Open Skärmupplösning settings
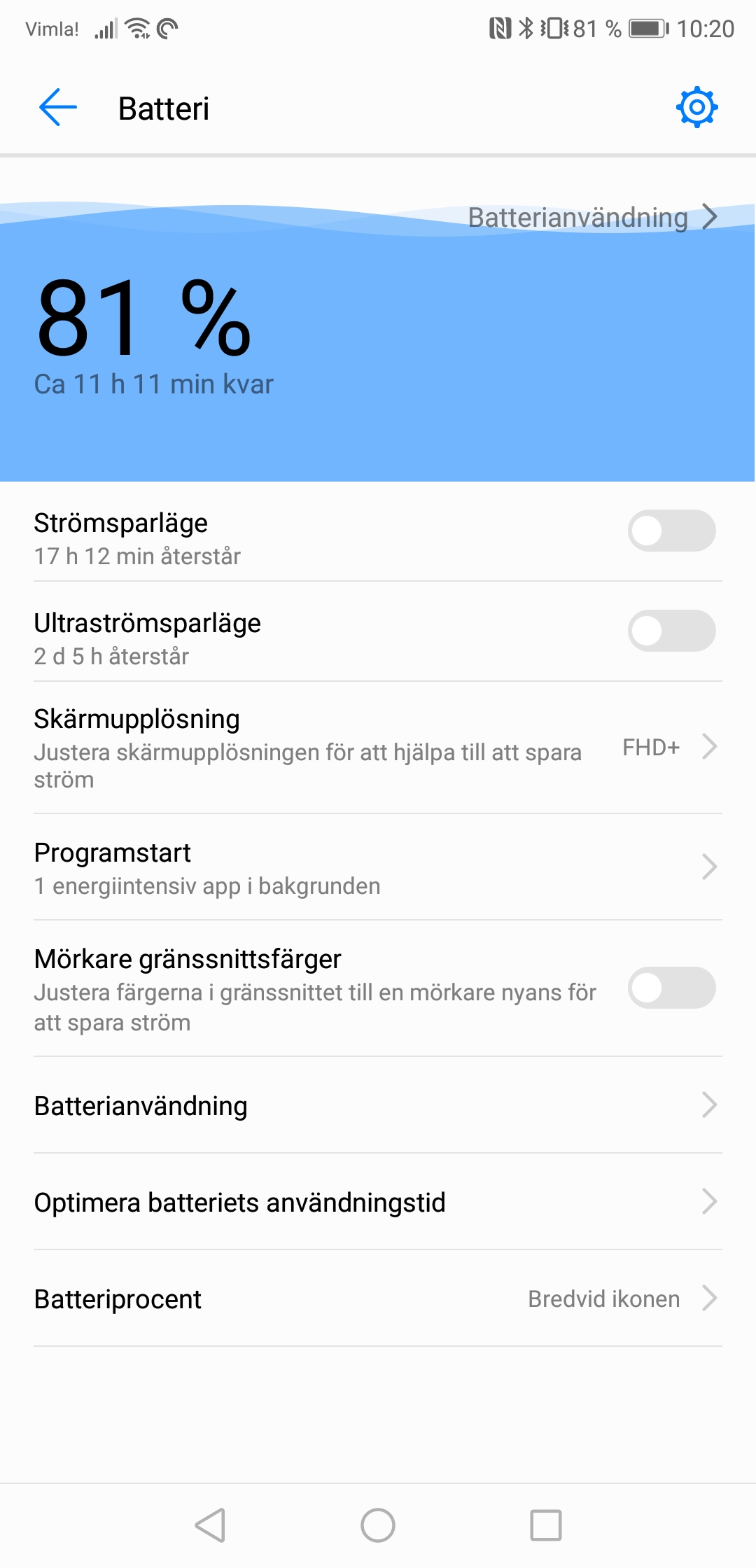 pyautogui.click(x=378, y=747)
